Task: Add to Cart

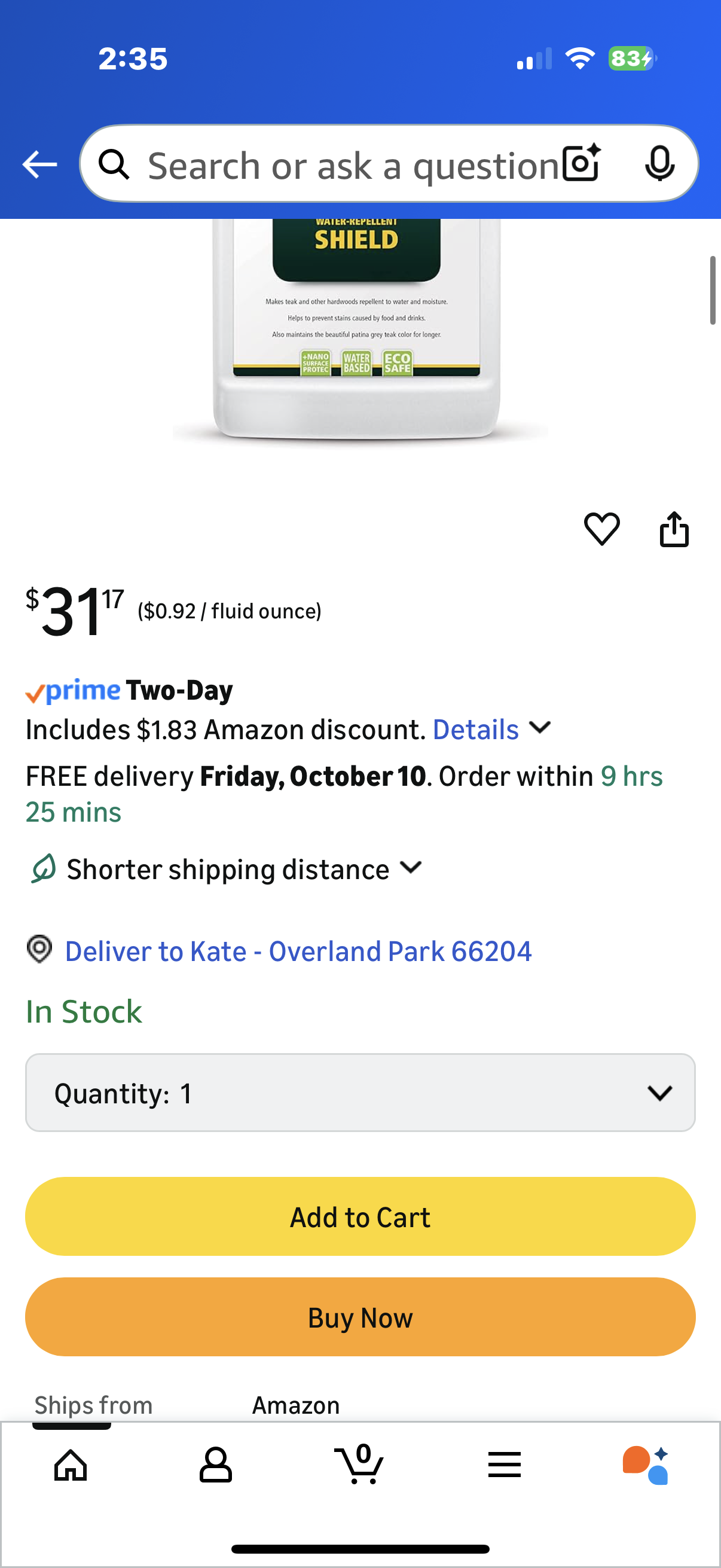Action: click(x=360, y=1217)
